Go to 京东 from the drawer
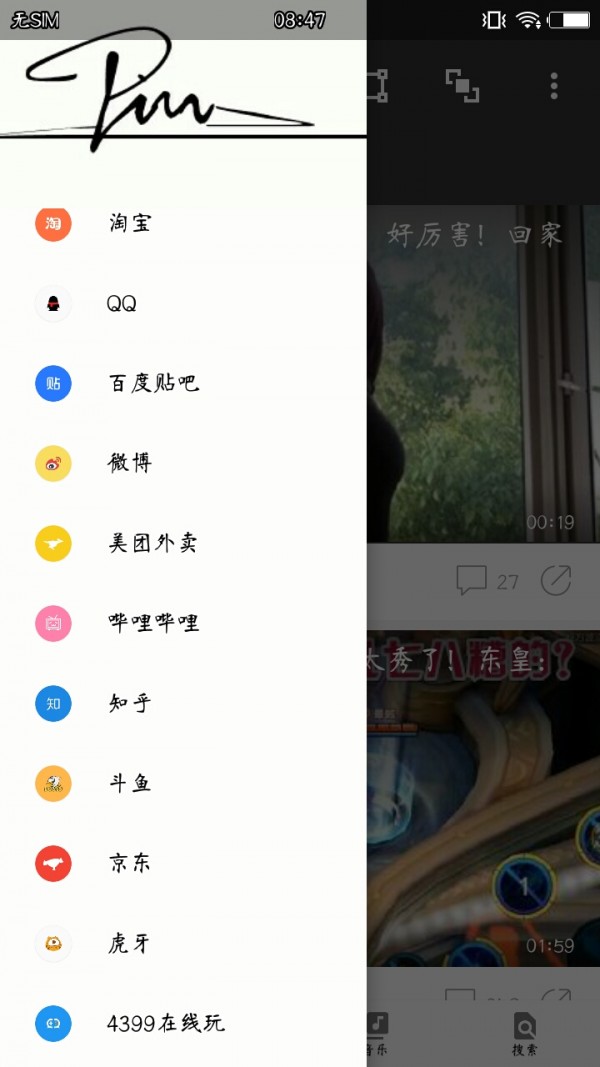 [x=130, y=863]
